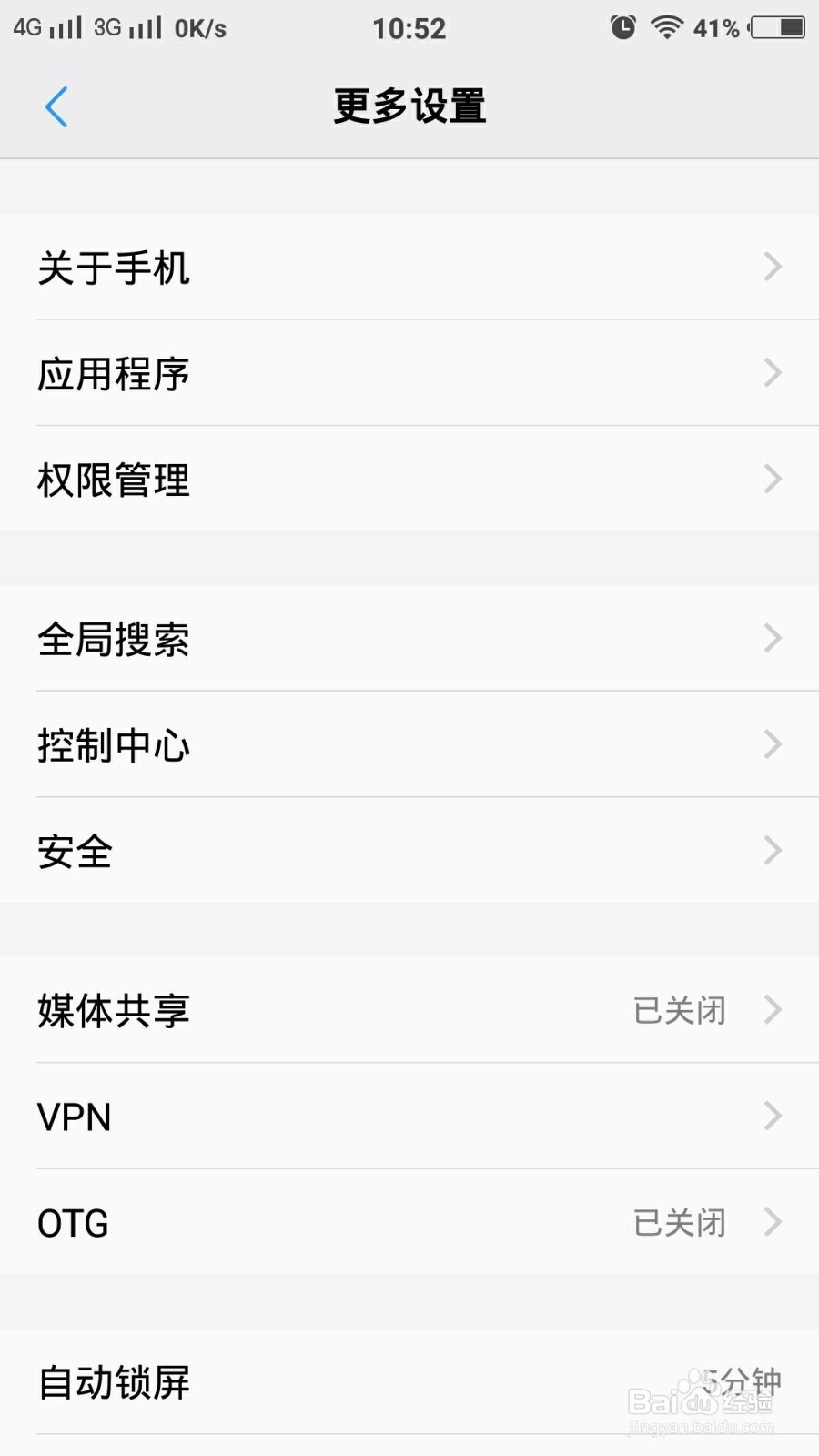Tap the 更多设置 title text
This screenshot has height=1456, width=819.
[409, 106]
